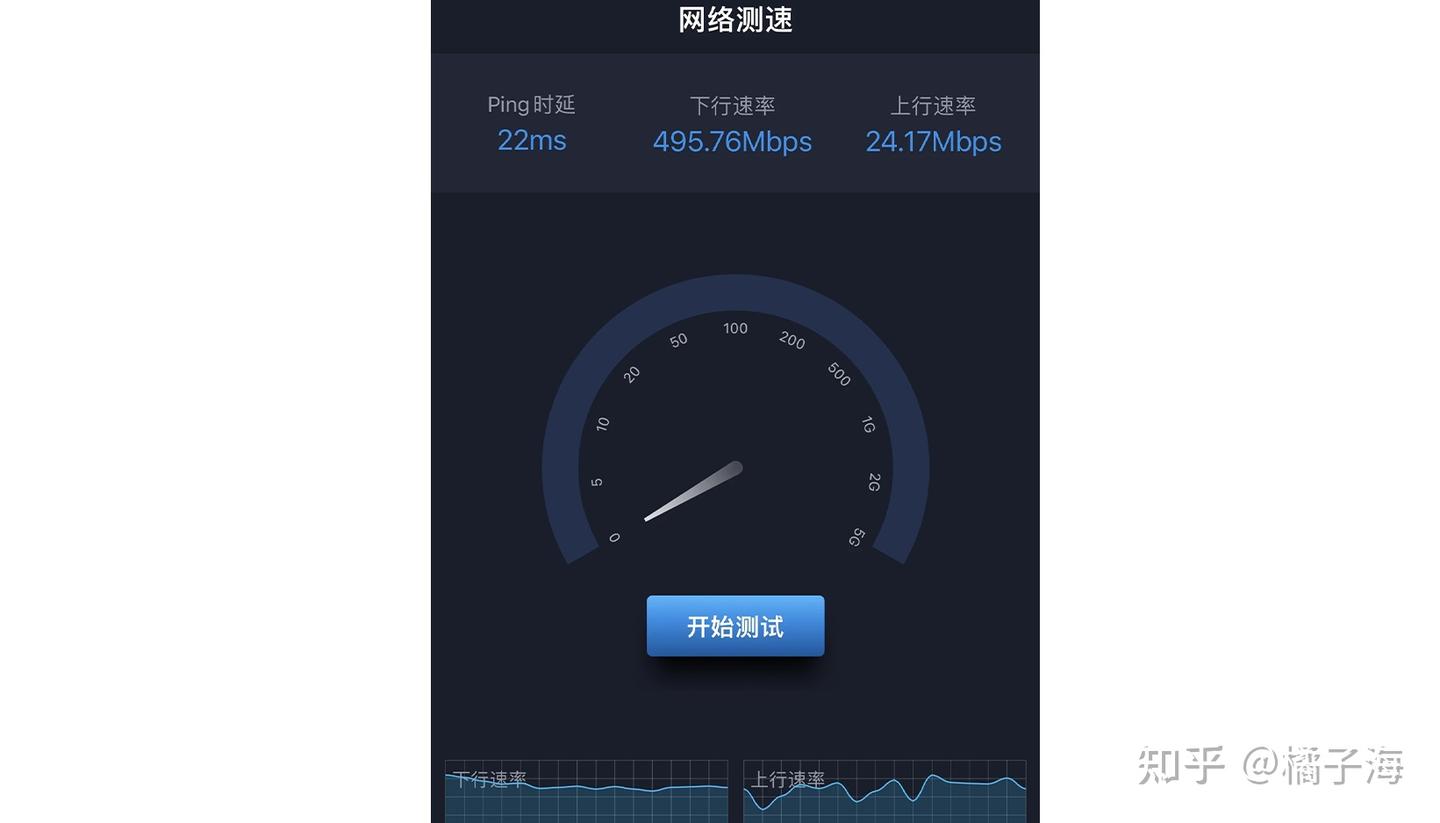
Task: Tap the 开始测试 button
Action: 735,626
